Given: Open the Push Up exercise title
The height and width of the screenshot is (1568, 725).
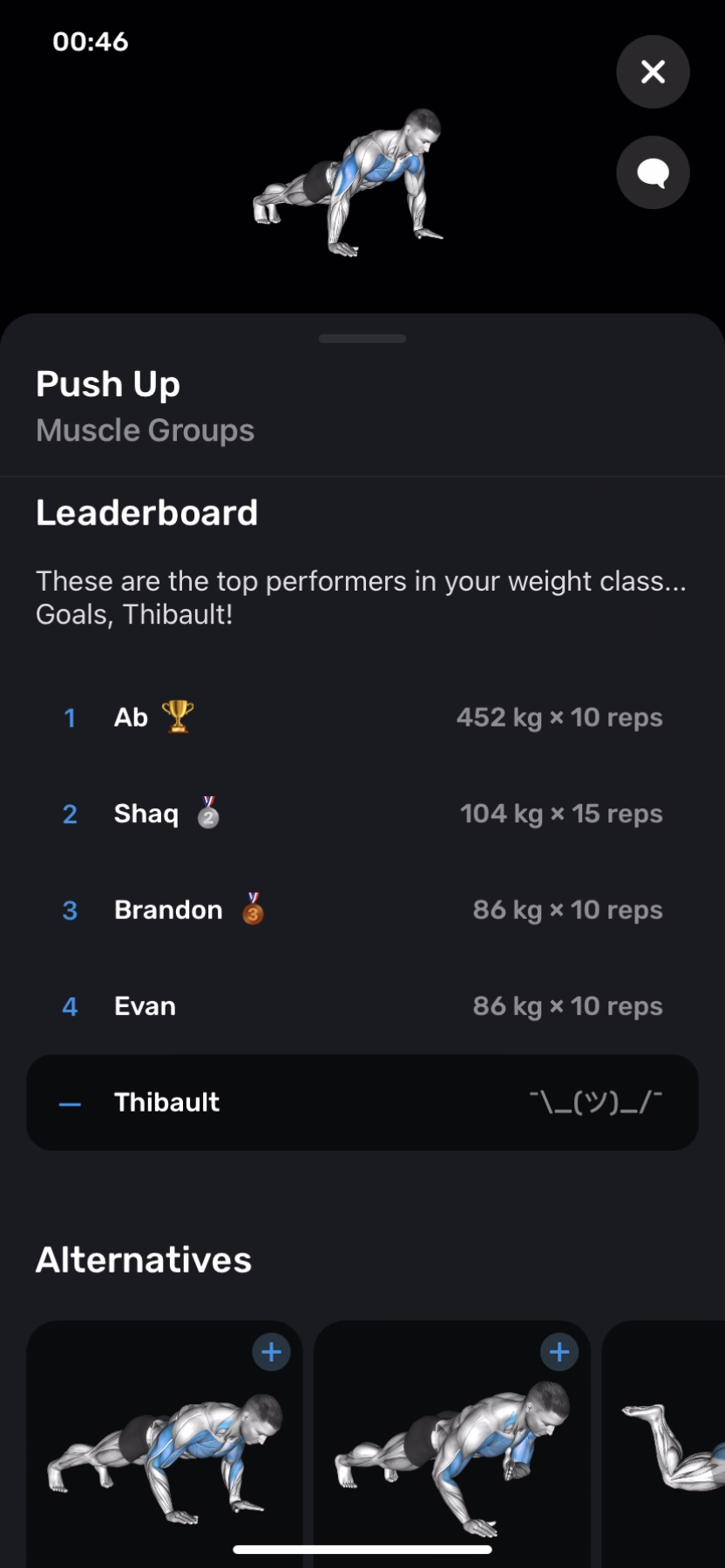Looking at the screenshot, I should point(107,383).
